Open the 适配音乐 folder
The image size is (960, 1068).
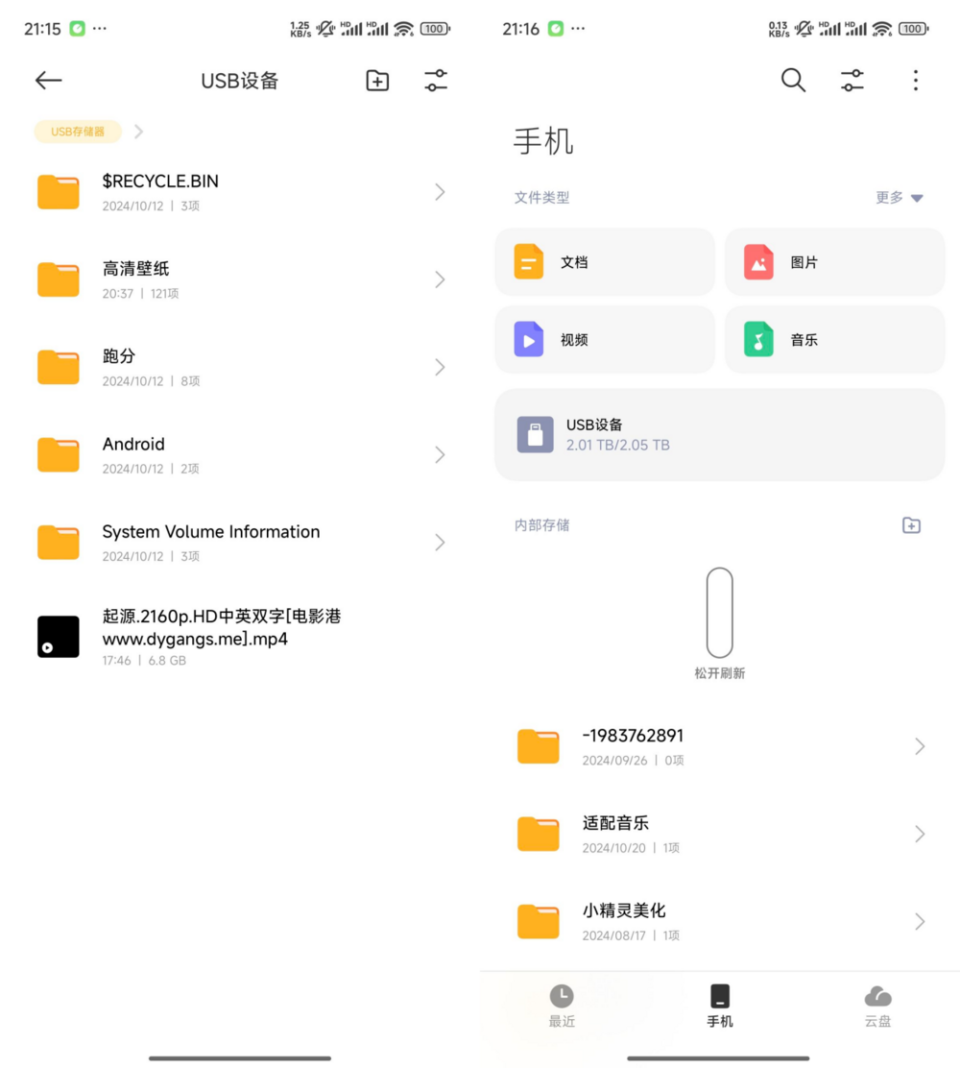[719, 834]
